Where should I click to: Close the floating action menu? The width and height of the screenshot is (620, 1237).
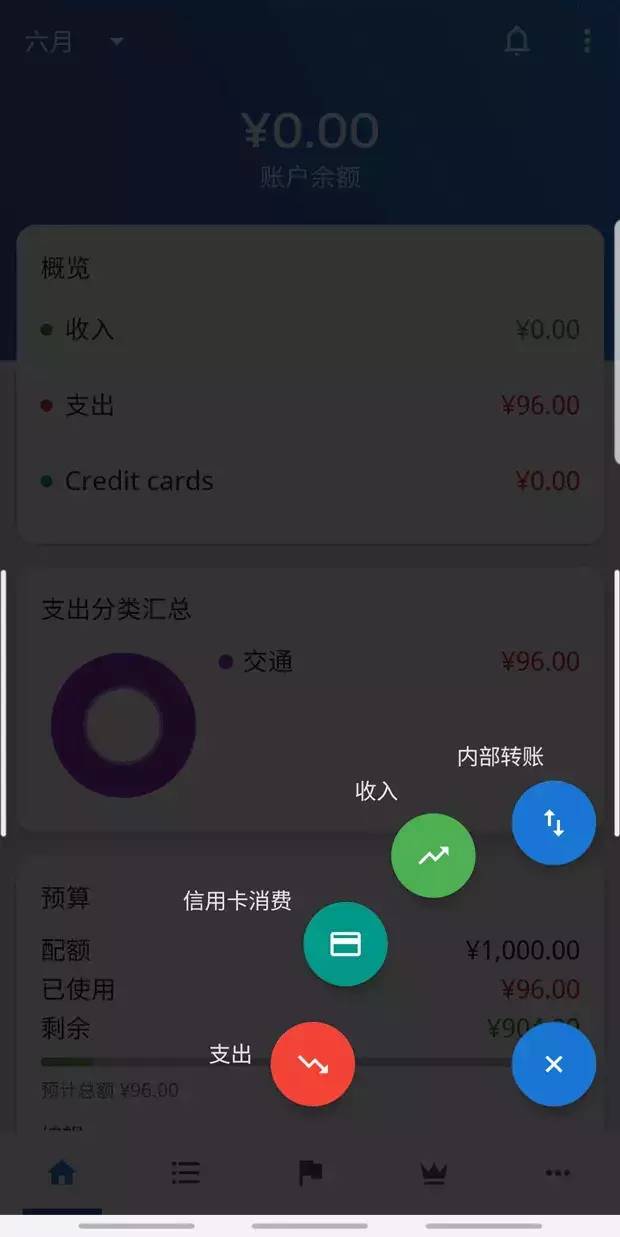point(553,1064)
